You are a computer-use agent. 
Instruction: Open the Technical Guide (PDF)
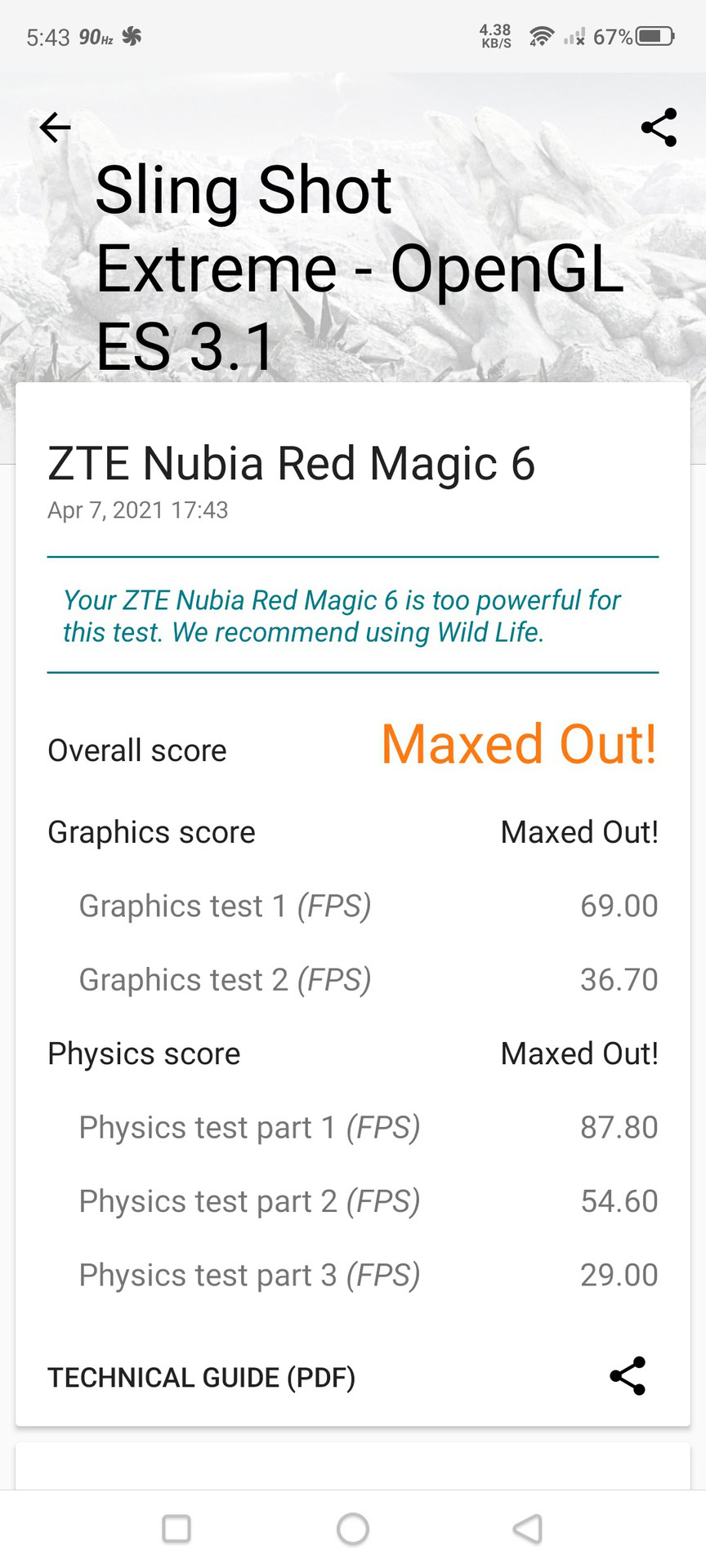click(201, 1378)
